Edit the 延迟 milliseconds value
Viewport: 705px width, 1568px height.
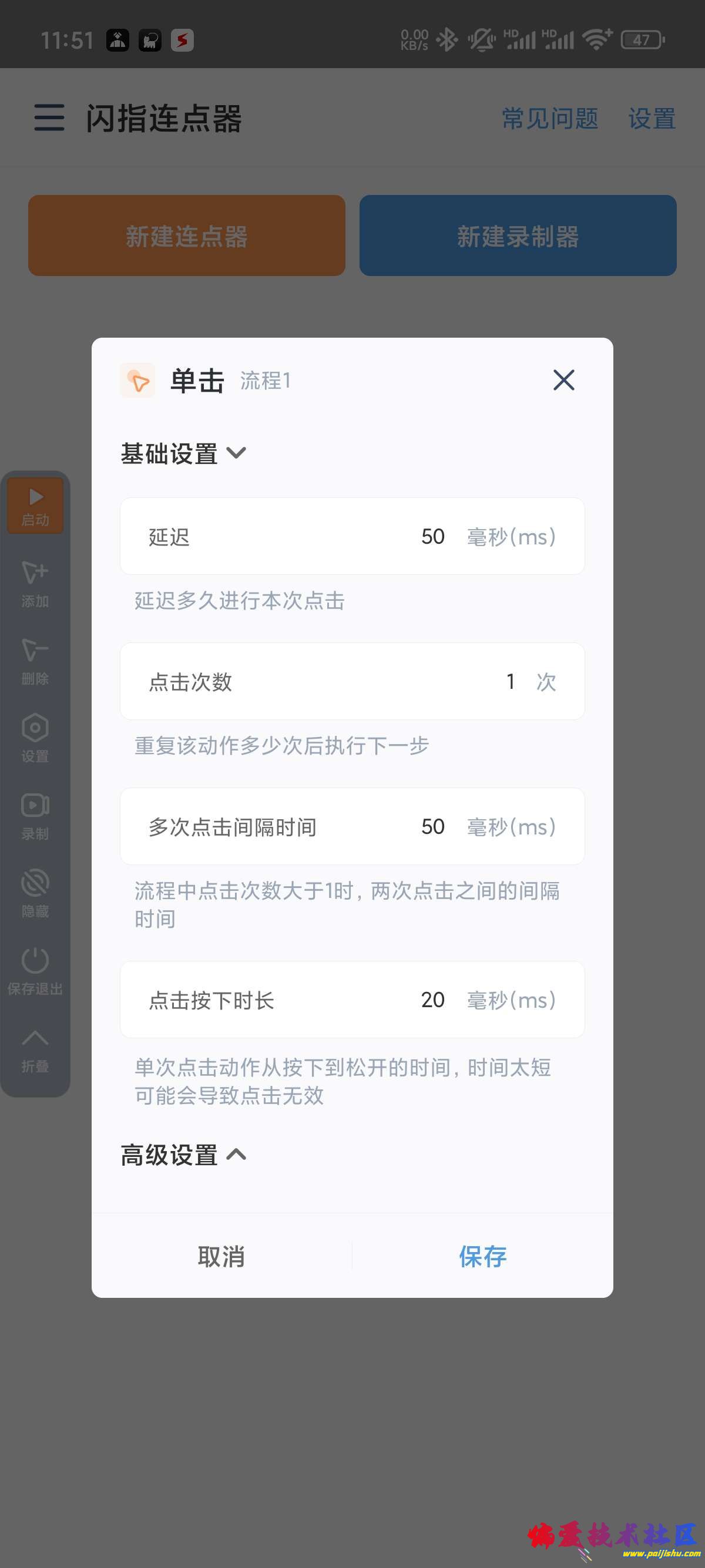432,537
